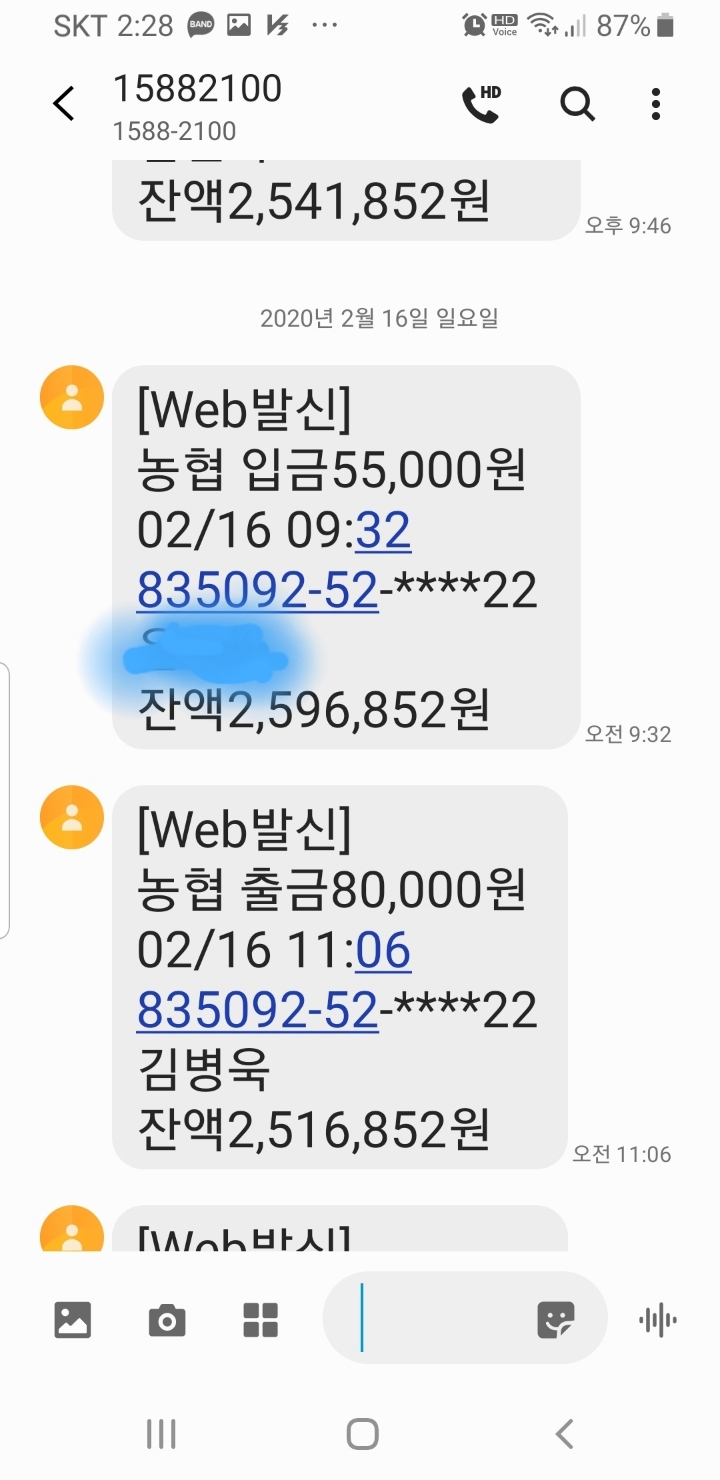Go to the home screen
This screenshot has height=1480, width=720.
[x=362, y=1434]
